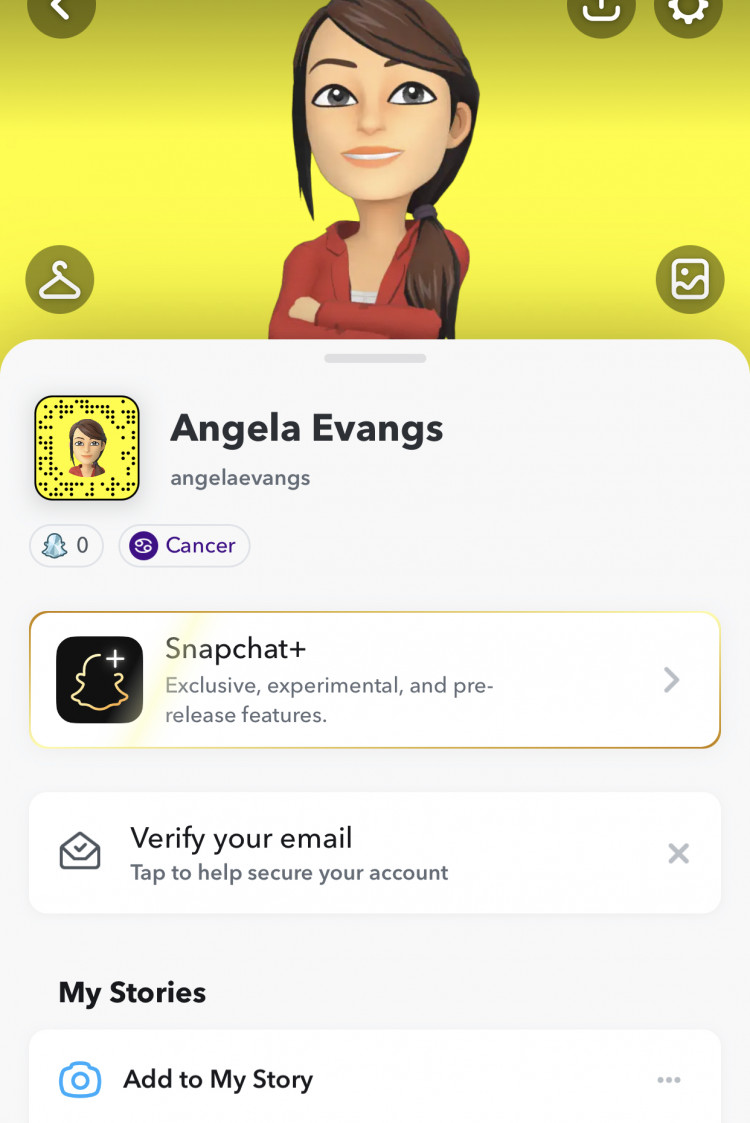Tap the Snap score chip
This screenshot has width=750, height=1123.
tap(67, 546)
